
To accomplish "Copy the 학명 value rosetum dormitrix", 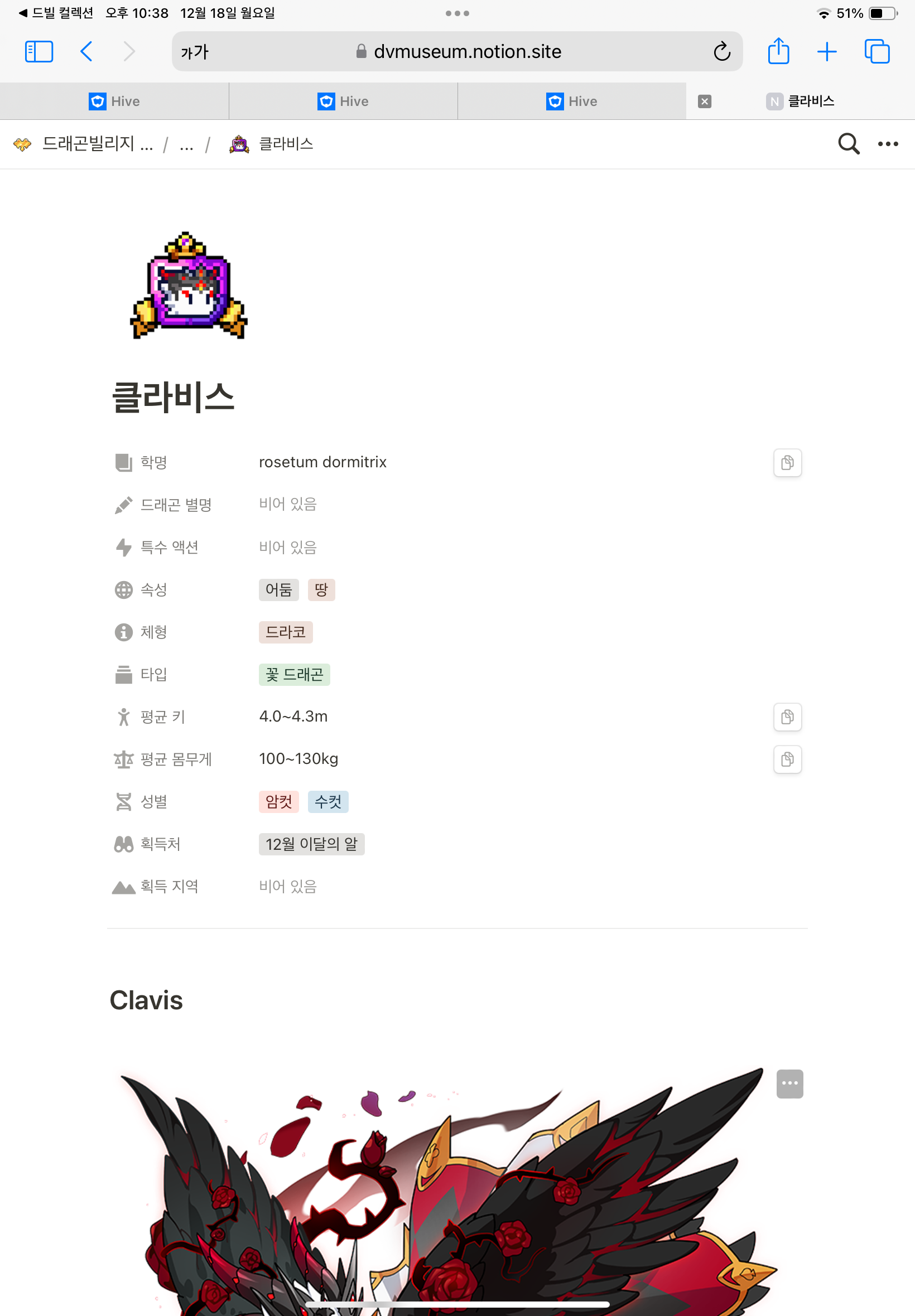I will click(787, 462).
